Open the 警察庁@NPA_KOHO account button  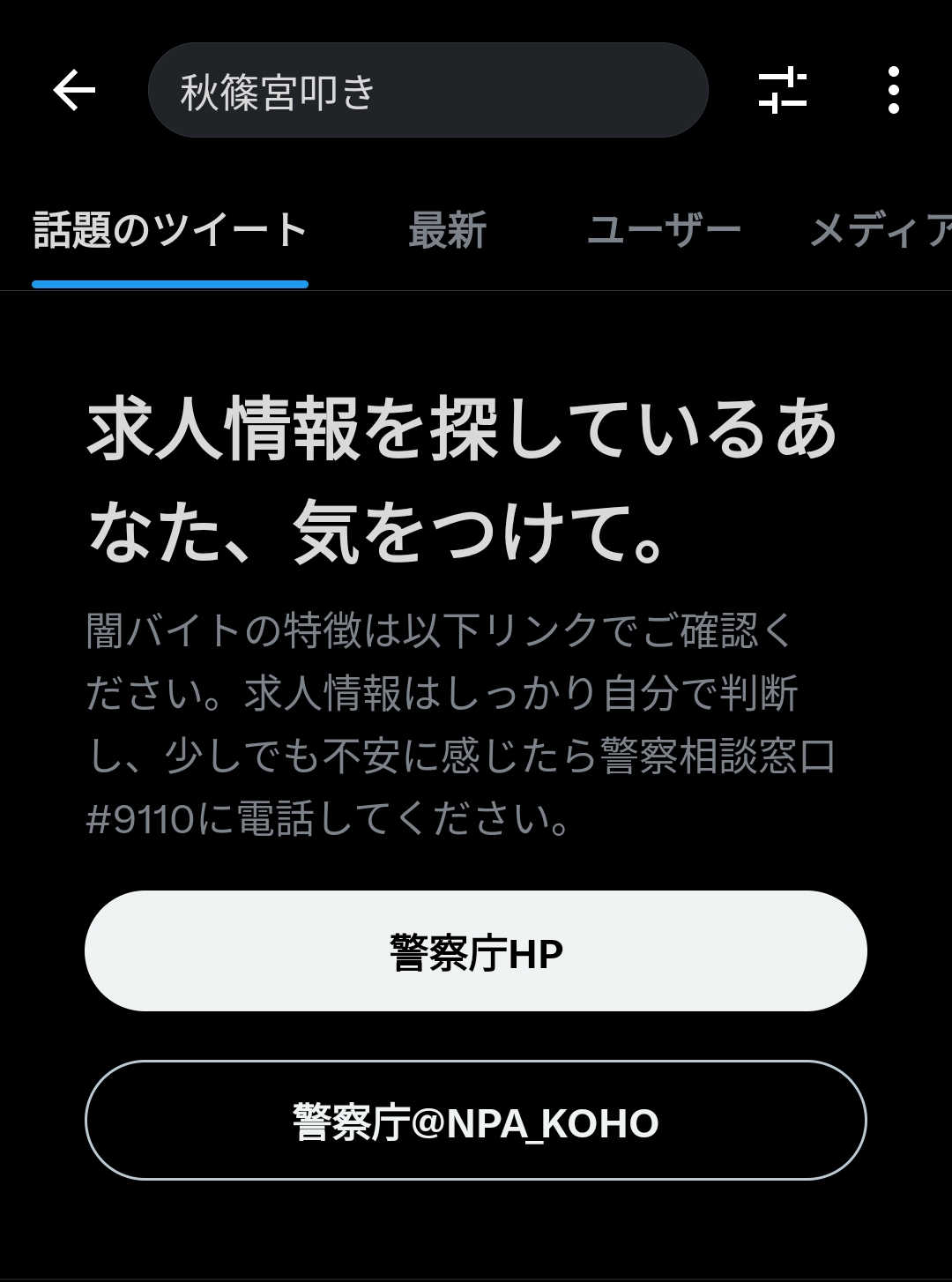coord(476,1121)
